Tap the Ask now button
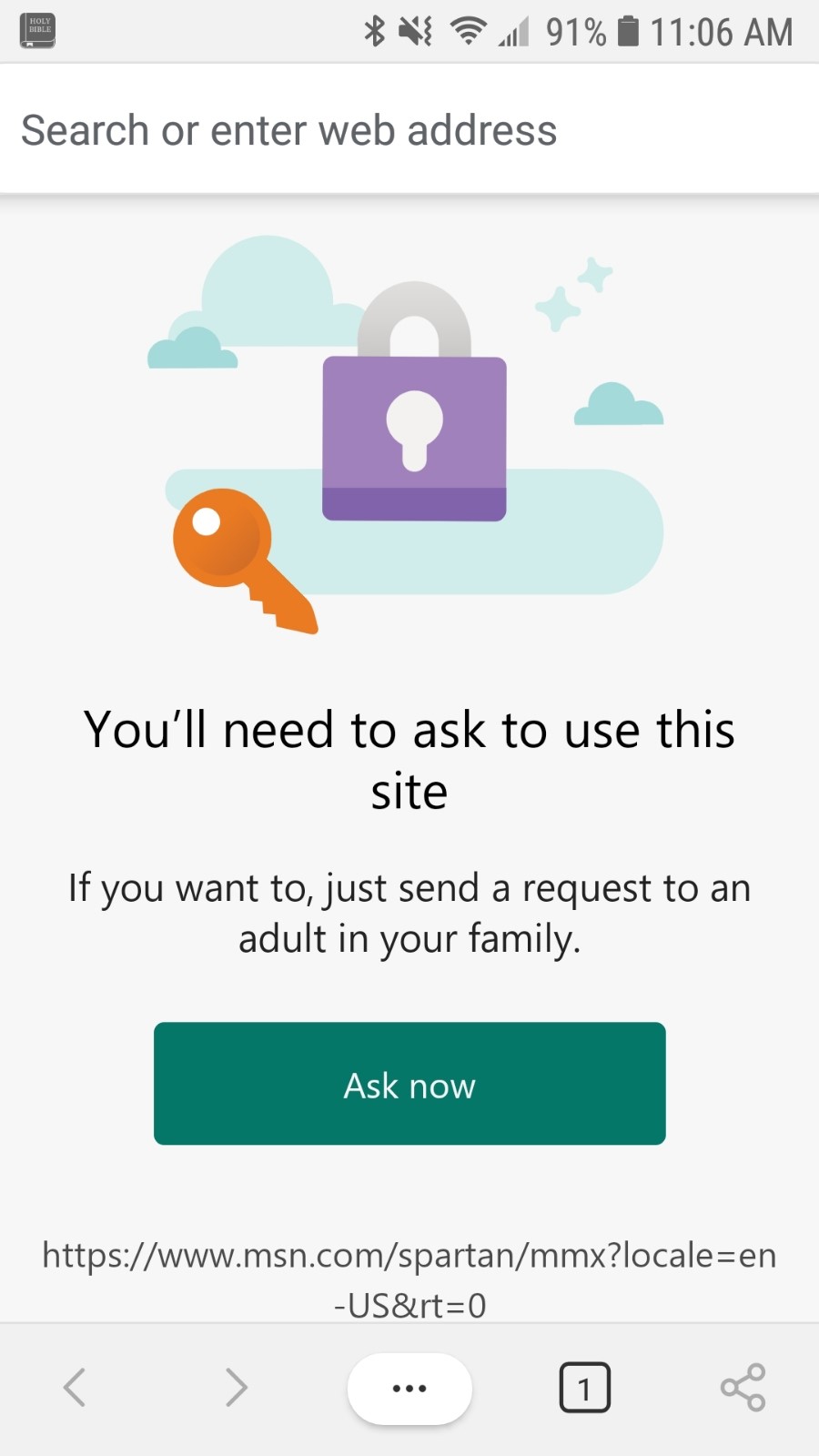Image resolution: width=819 pixels, height=1456 pixels. (x=409, y=1084)
